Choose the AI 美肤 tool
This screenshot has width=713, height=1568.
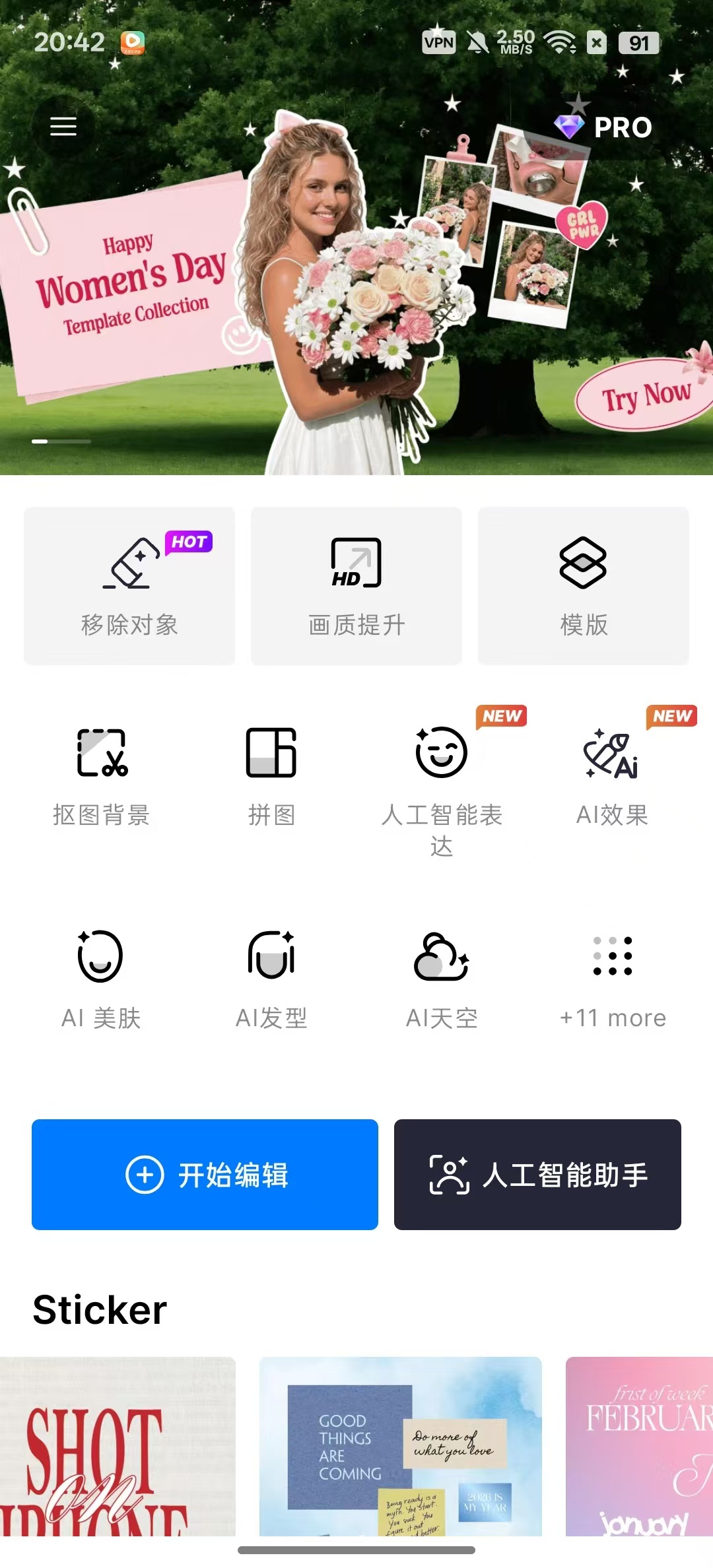(x=101, y=979)
